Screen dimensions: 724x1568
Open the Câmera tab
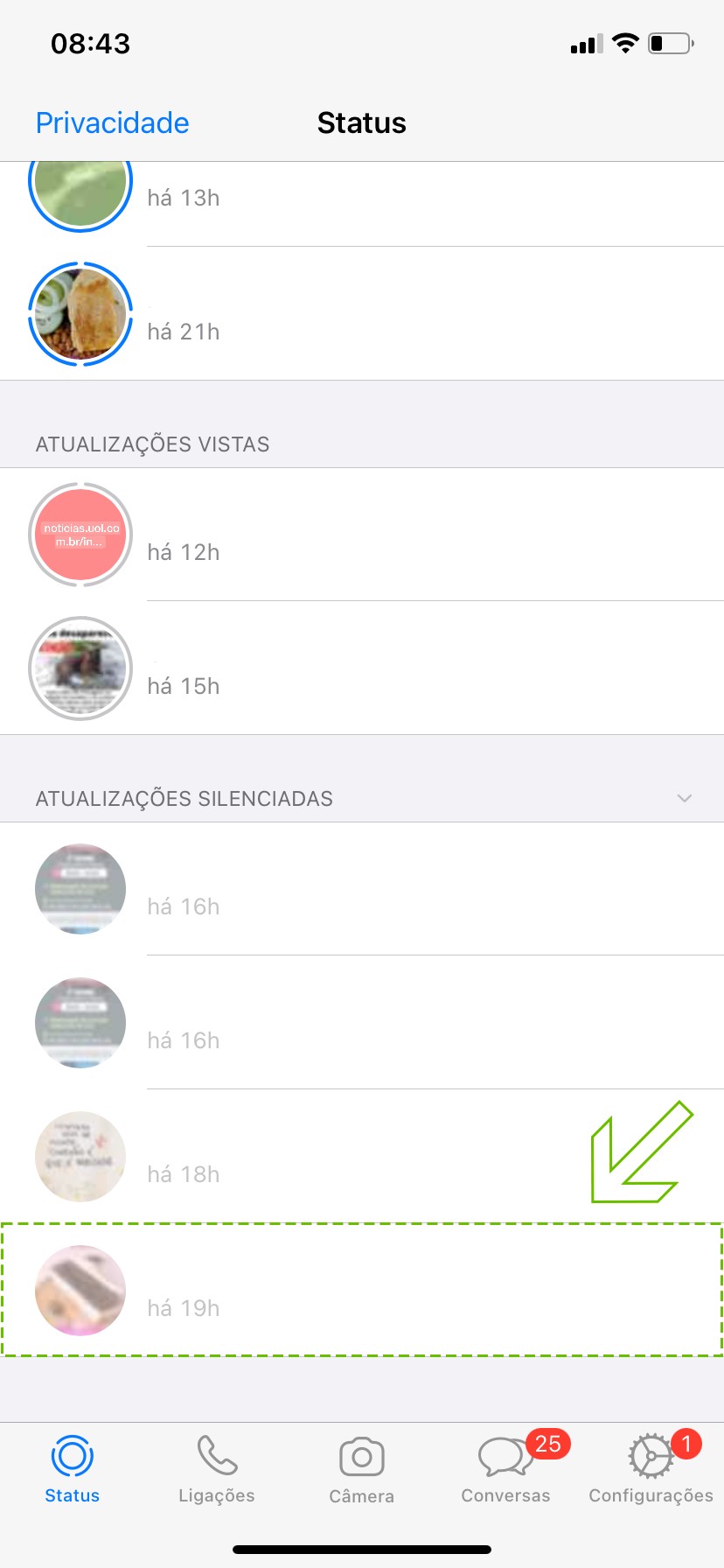(x=362, y=1470)
